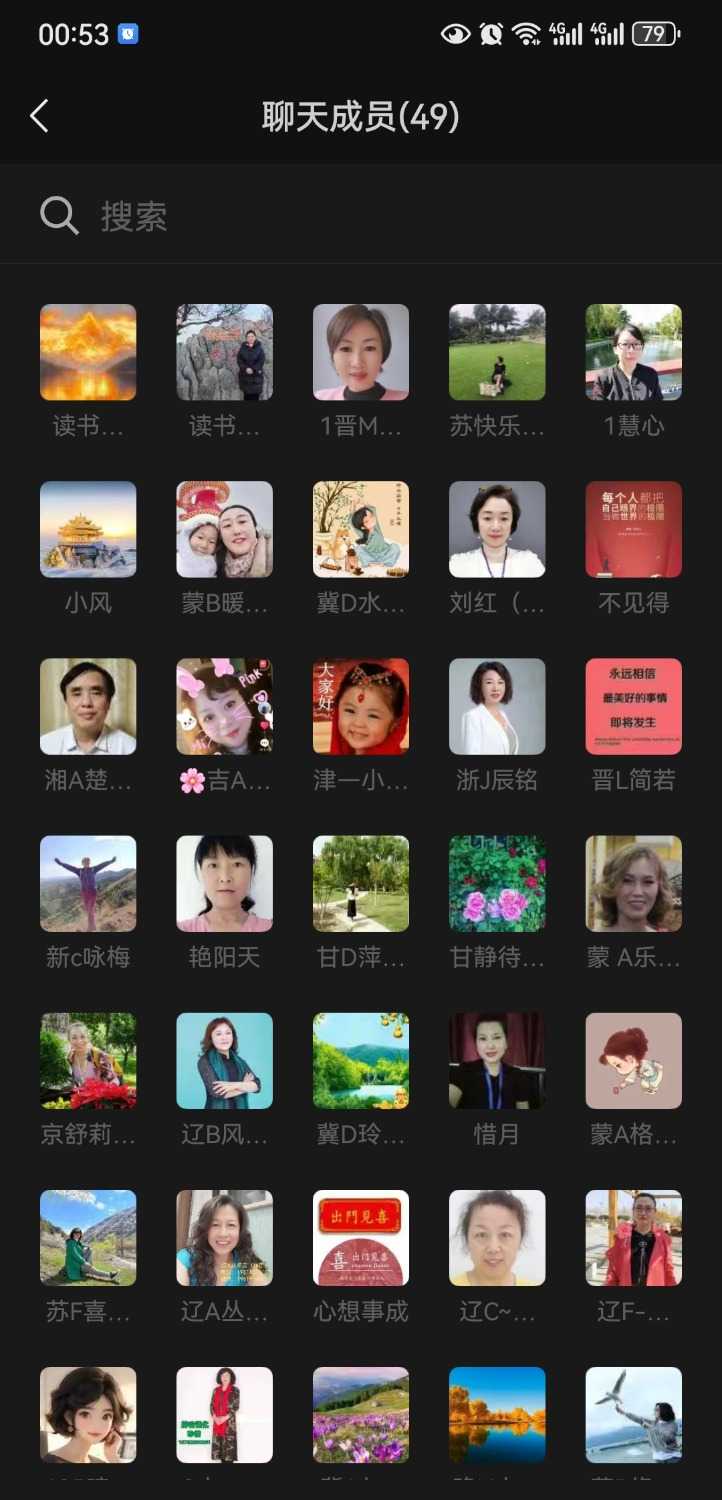The image size is (722, 1500).
Task: Open member 浙J辰铭's profile
Action: 497,707
